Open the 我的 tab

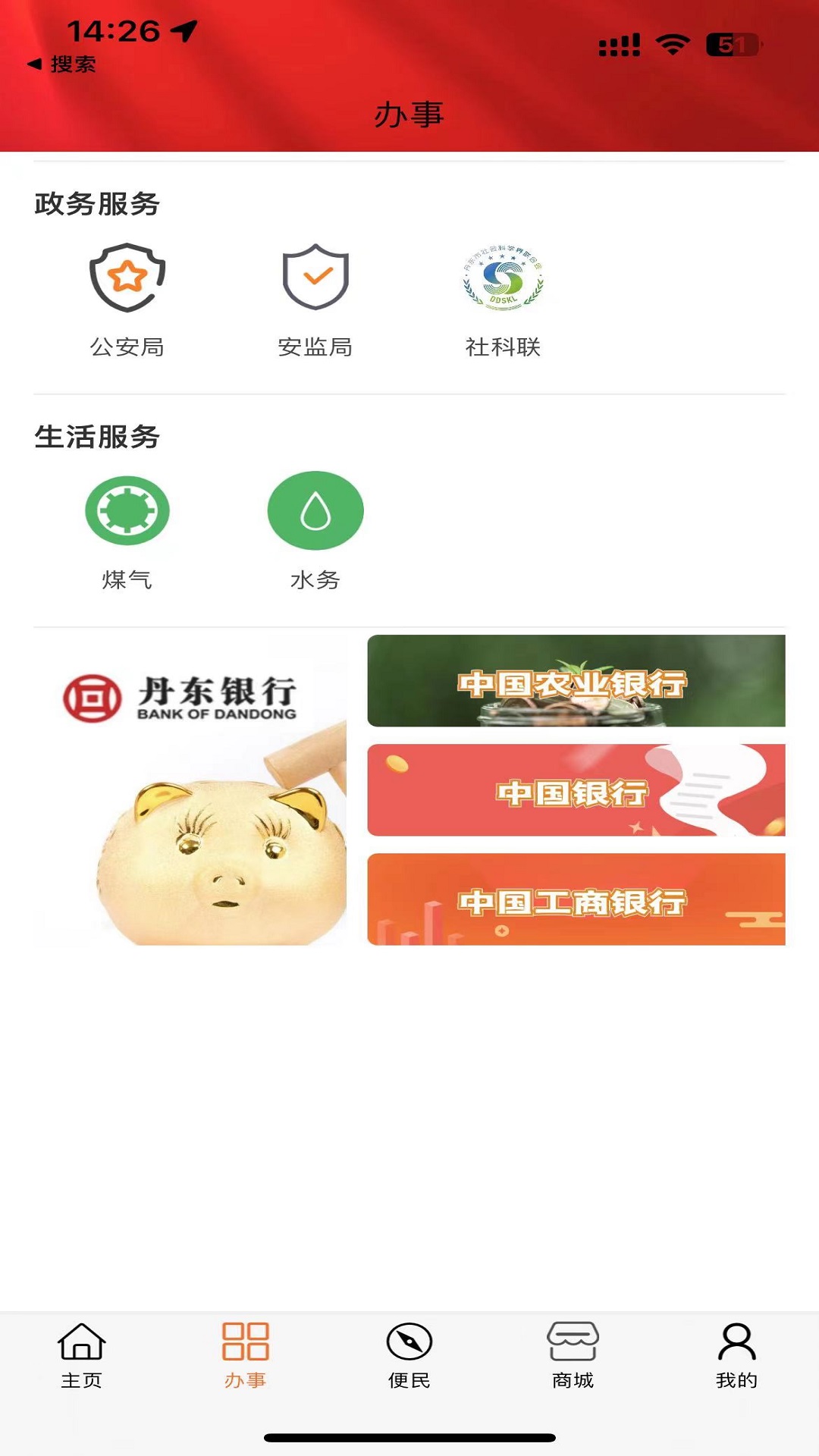[736, 1356]
